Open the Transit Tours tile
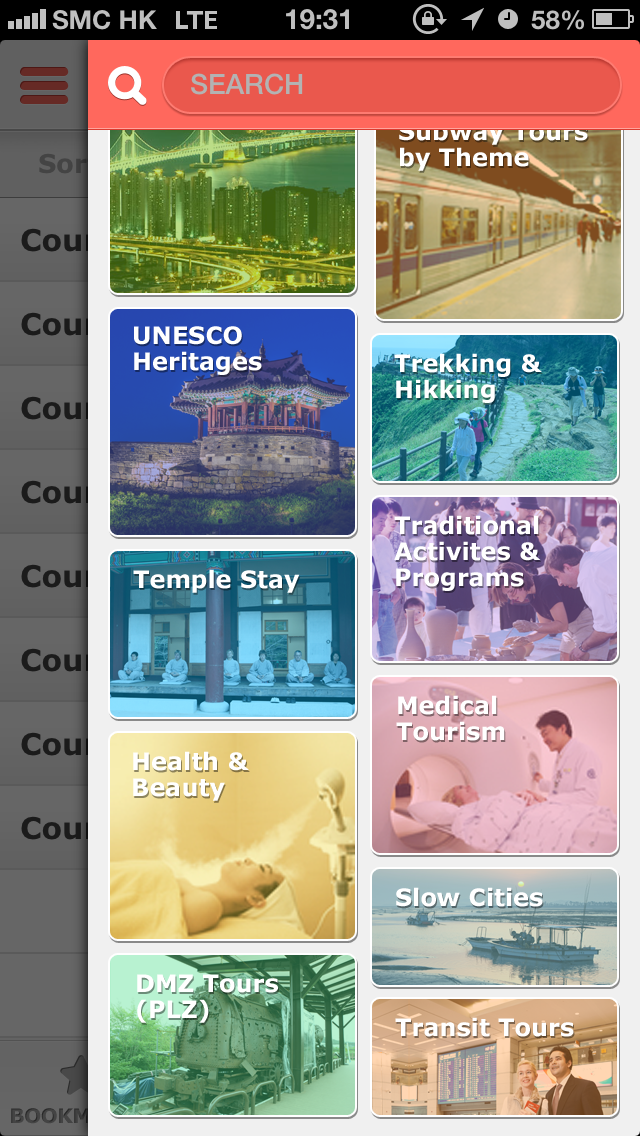Viewport: 640px width, 1136px height. [x=495, y=1058]
